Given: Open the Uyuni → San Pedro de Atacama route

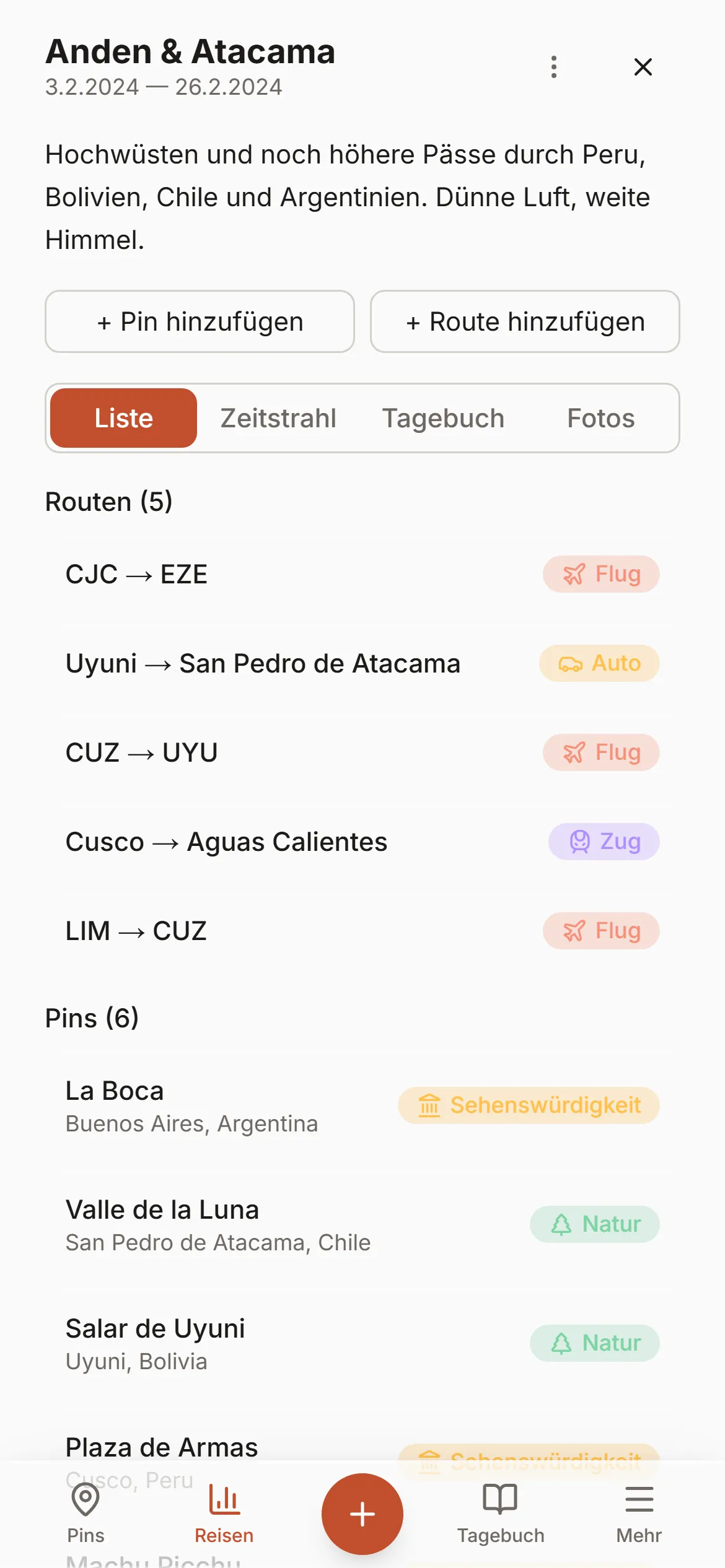Looking at the screenshot, I should [362, 663].
